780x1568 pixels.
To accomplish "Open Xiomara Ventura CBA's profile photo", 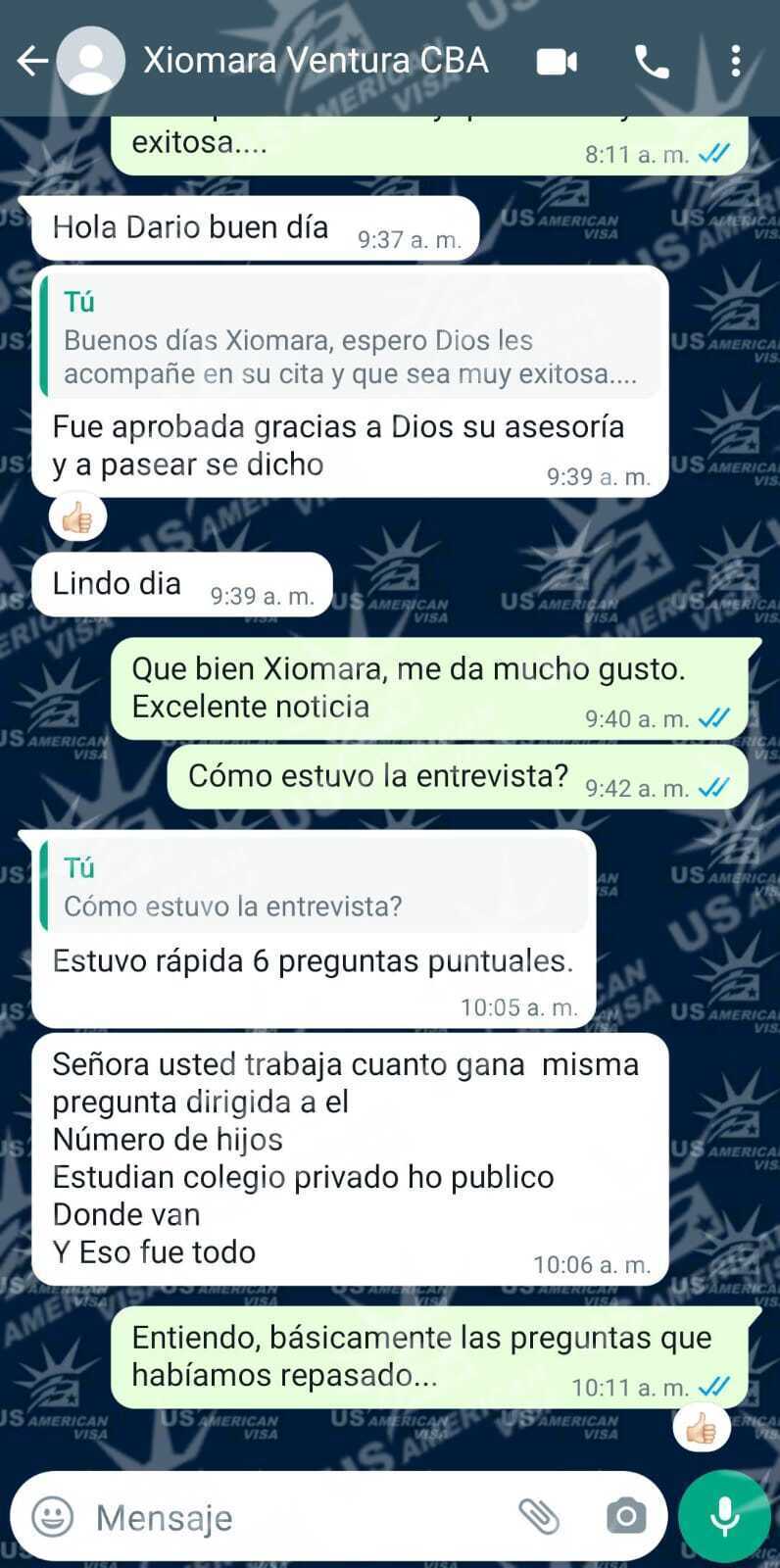I will click(x=91, y=61).
